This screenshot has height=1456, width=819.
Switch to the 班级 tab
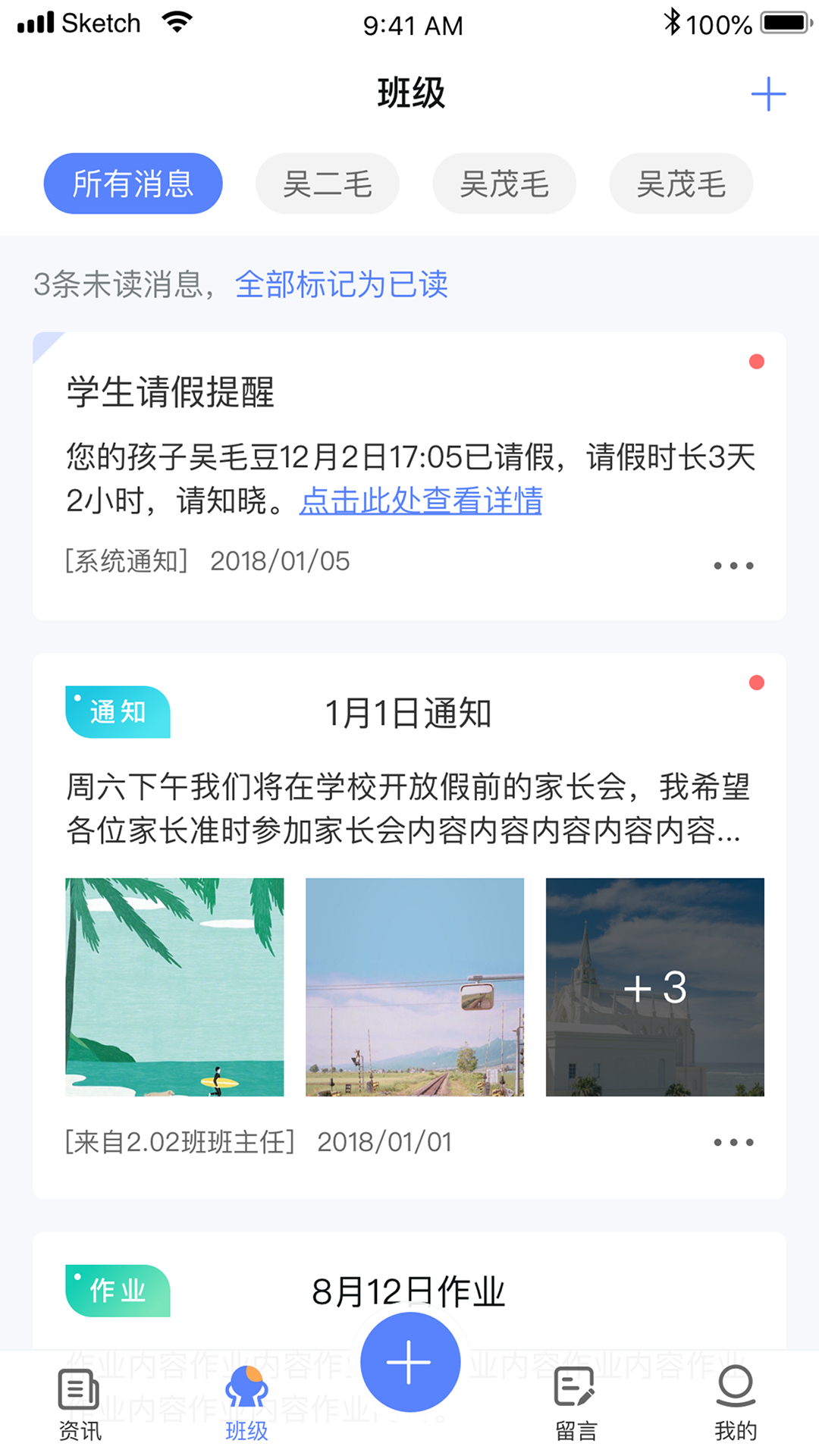click(x=246, y=1404)
